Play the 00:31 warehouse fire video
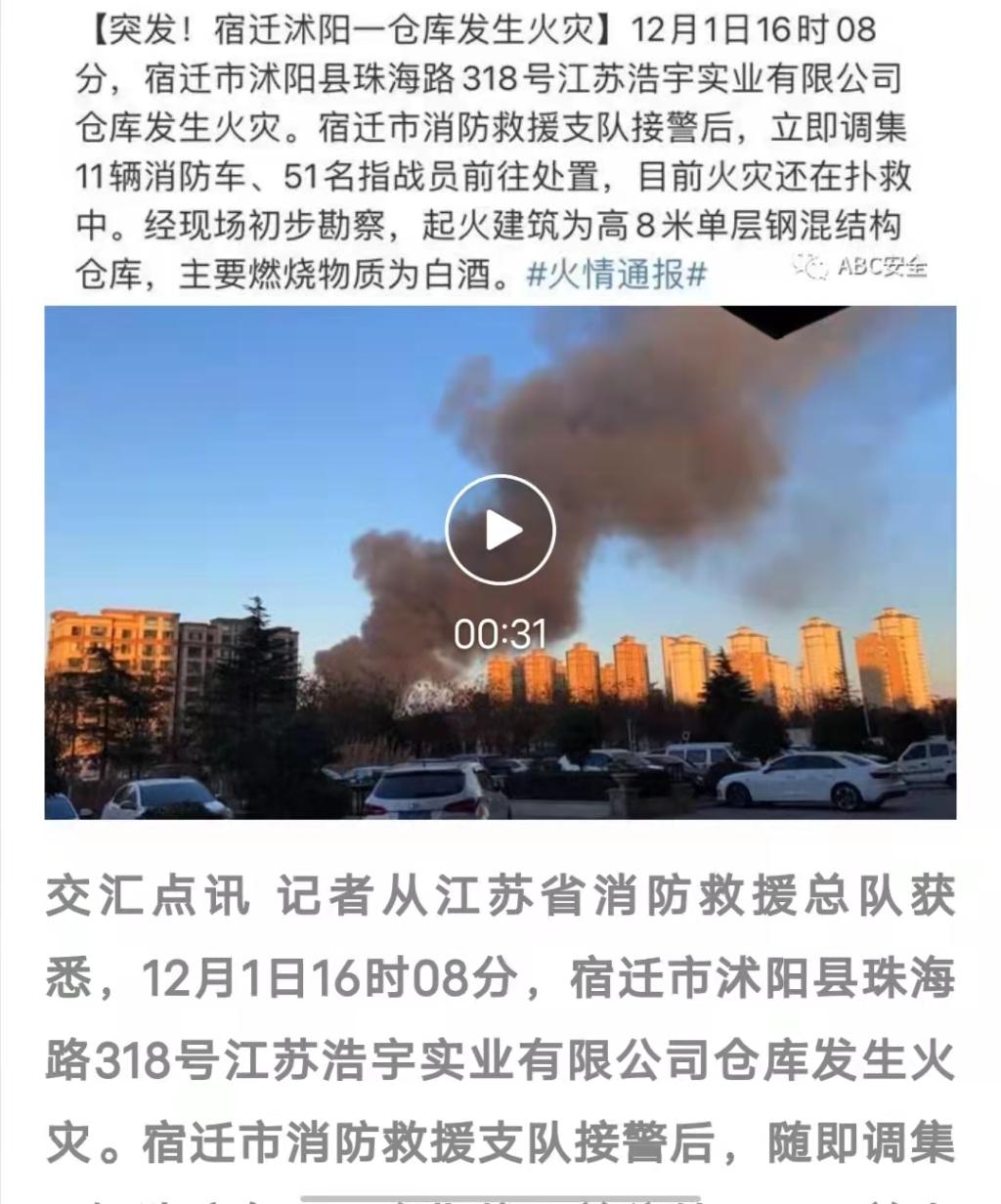Image resolution: width=1001 pixels, height=1204 pixels. (x=500, y=531)
